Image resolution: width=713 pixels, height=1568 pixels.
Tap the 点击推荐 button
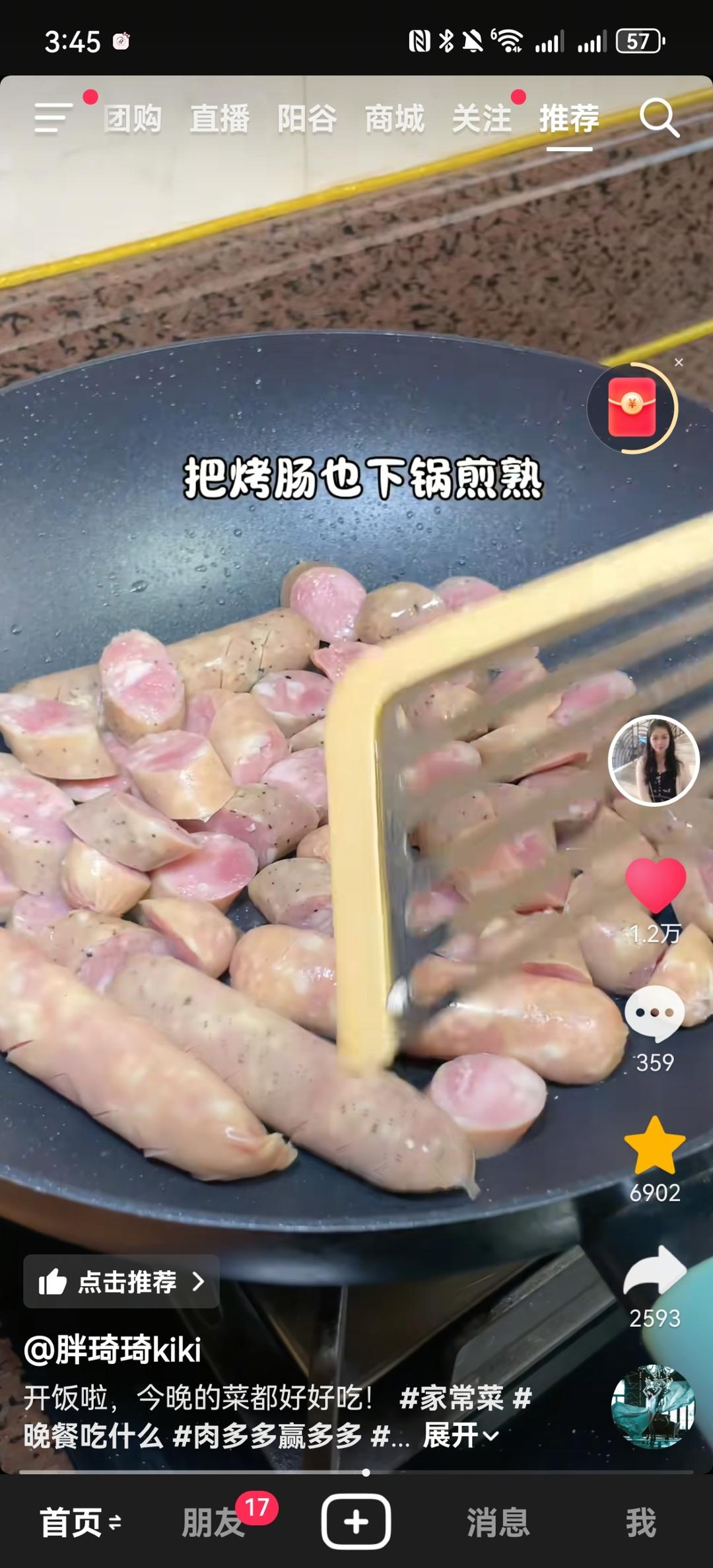click(121, 1281)
